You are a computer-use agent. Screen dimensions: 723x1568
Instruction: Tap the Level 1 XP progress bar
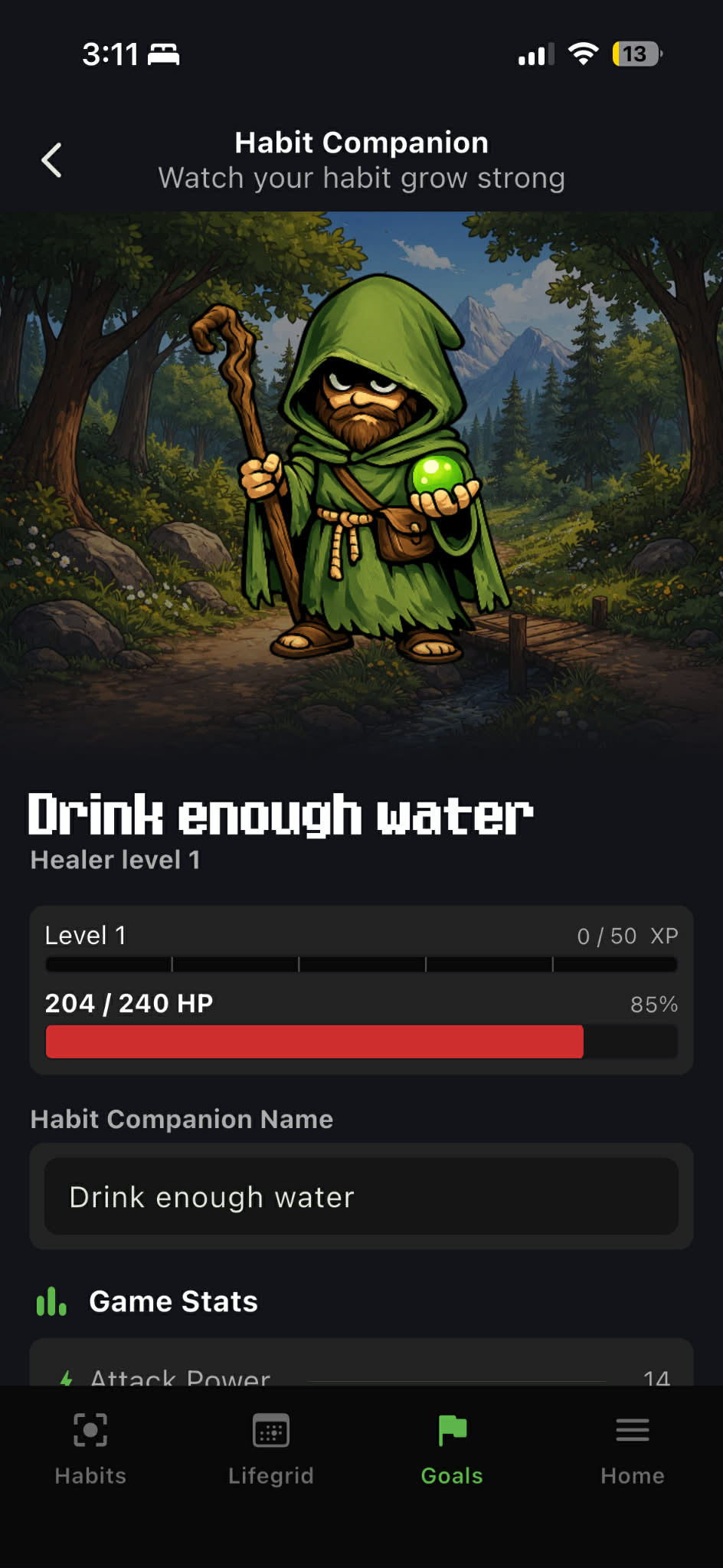coord(360,964)
